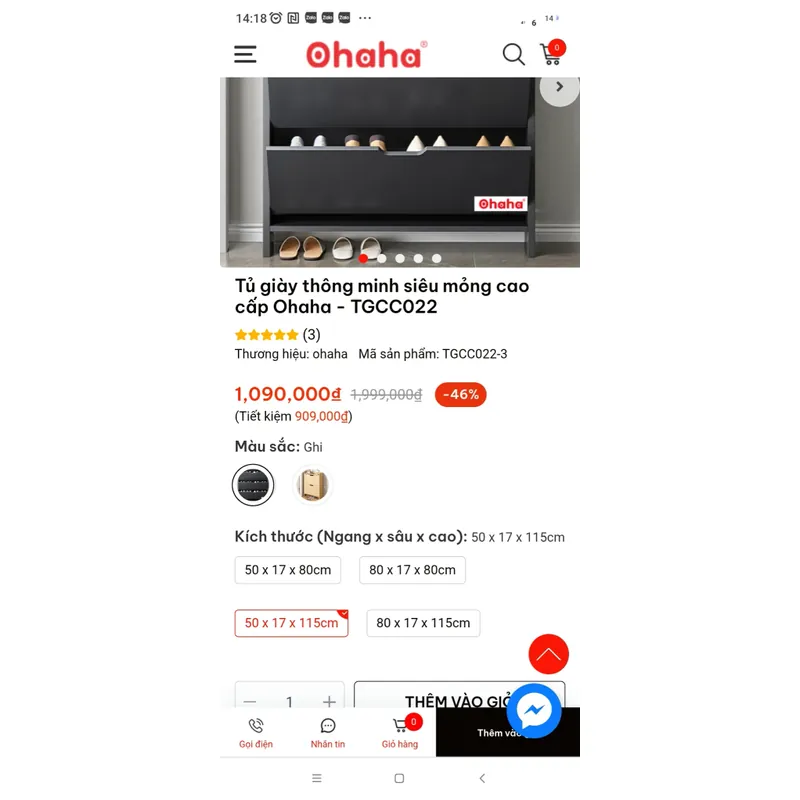Screen dimensions: 800x800
Task: Open the shopping cart in header
Action: tap(551, 54)
